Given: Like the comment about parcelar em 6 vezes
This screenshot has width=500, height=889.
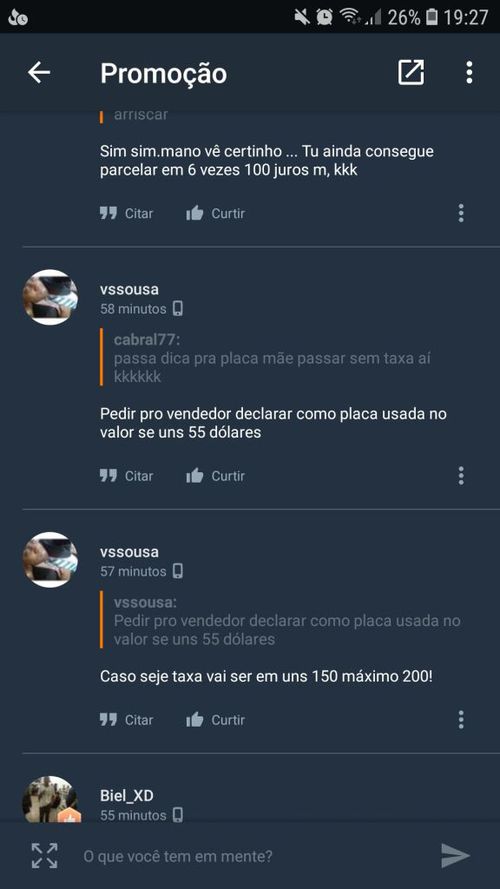Looking at the screenshot, I should click(215, 214).
